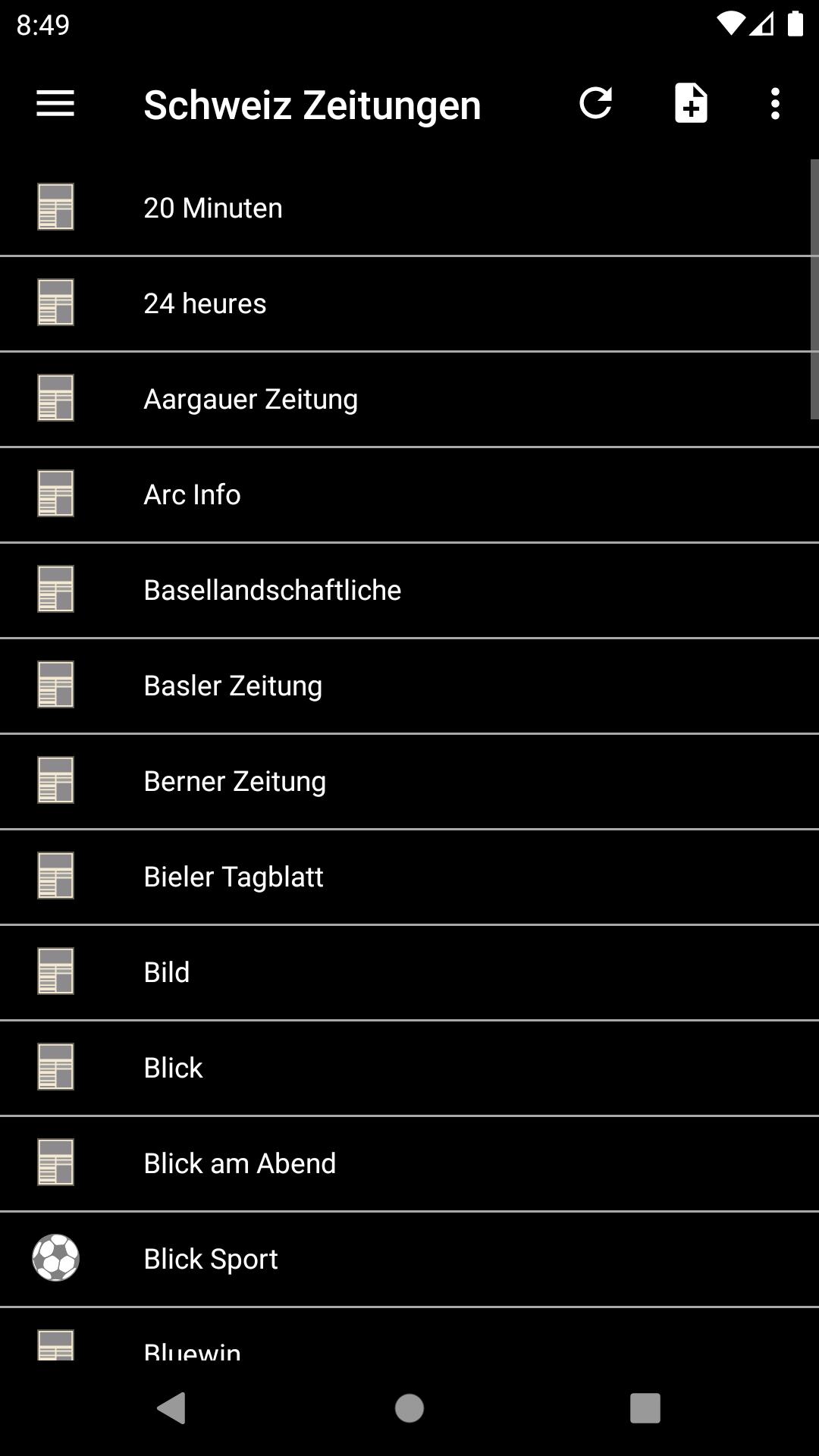This screenshot has height=1456, width=819.
Task: Open 20 Minuten newspaper
Action: point(409,208)
